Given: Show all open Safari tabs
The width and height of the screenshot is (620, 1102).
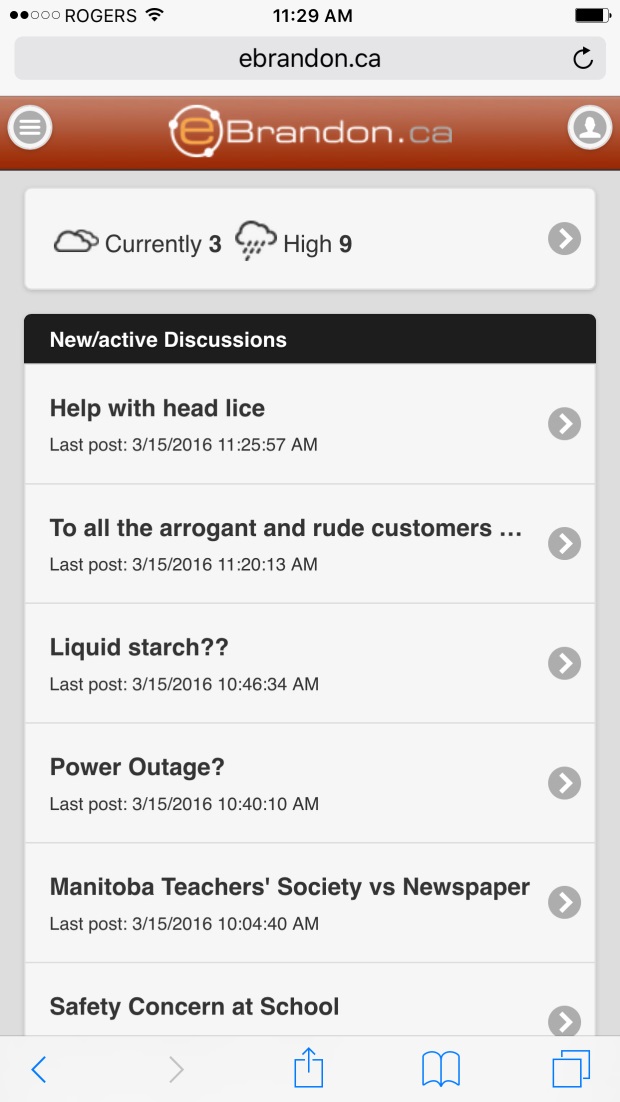Looking at the screenshot, I should tap(571, 1069).
